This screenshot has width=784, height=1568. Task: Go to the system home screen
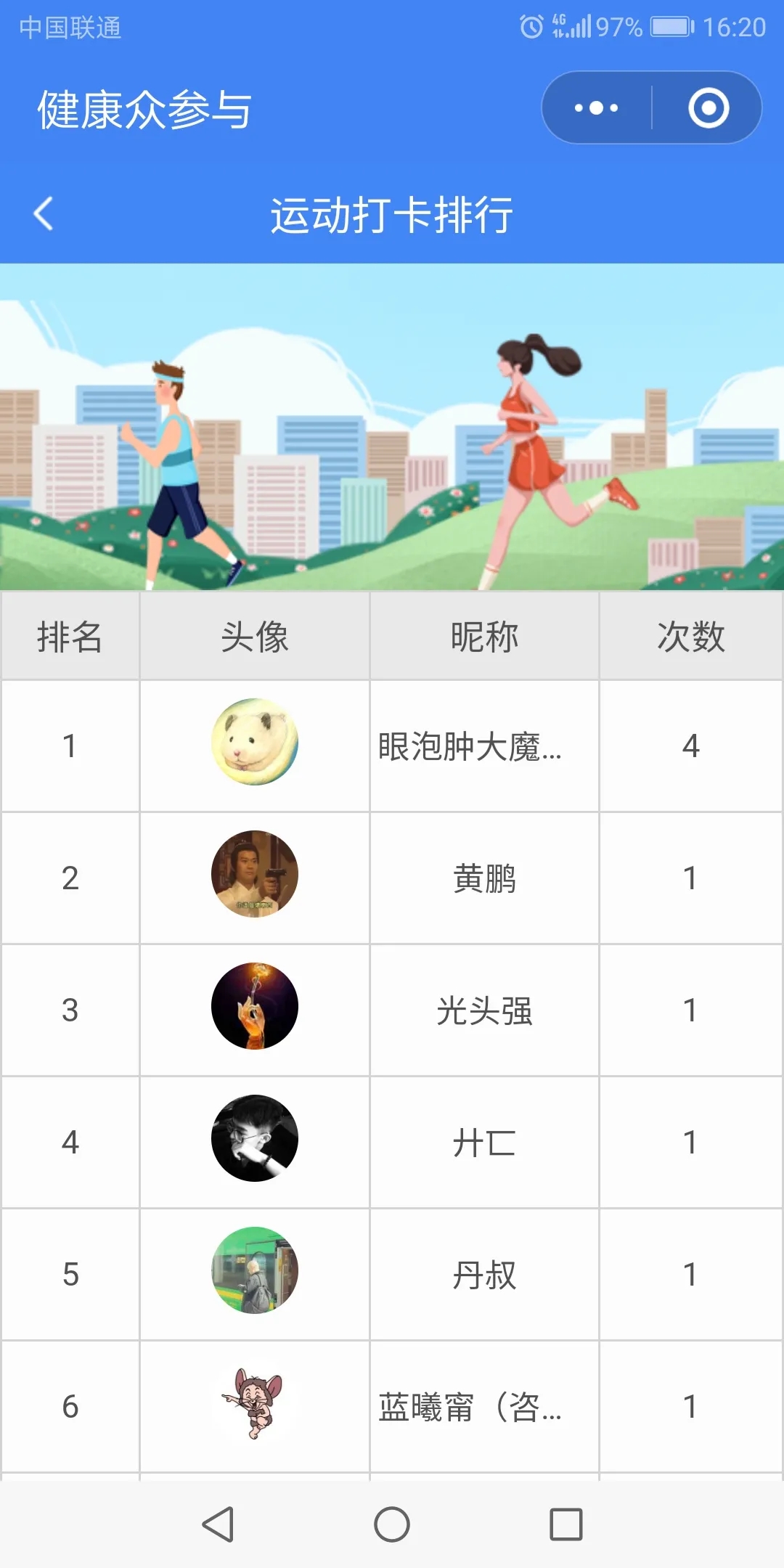point(392,1524)
